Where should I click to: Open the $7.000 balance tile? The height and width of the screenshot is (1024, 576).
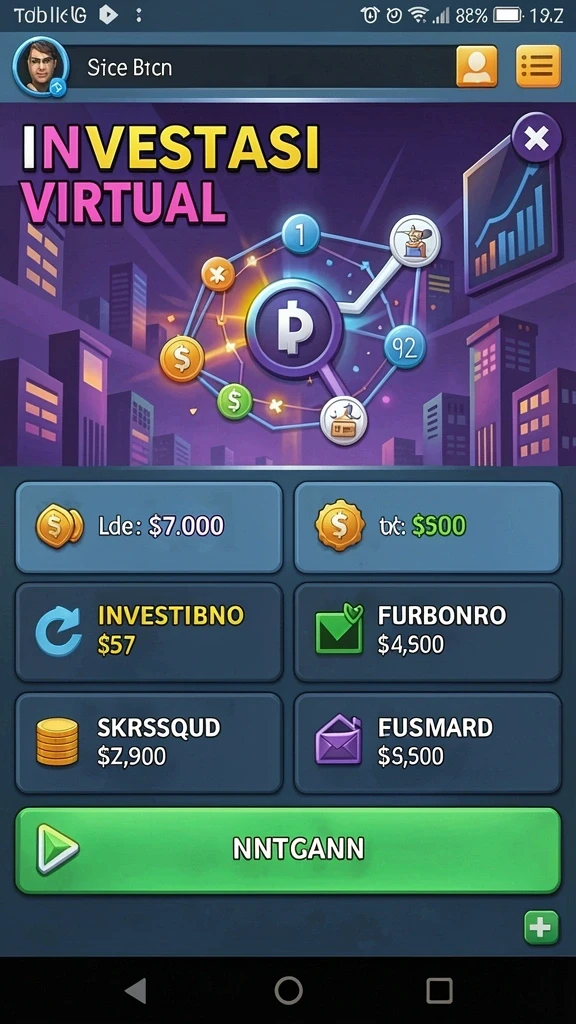[149, 527]
